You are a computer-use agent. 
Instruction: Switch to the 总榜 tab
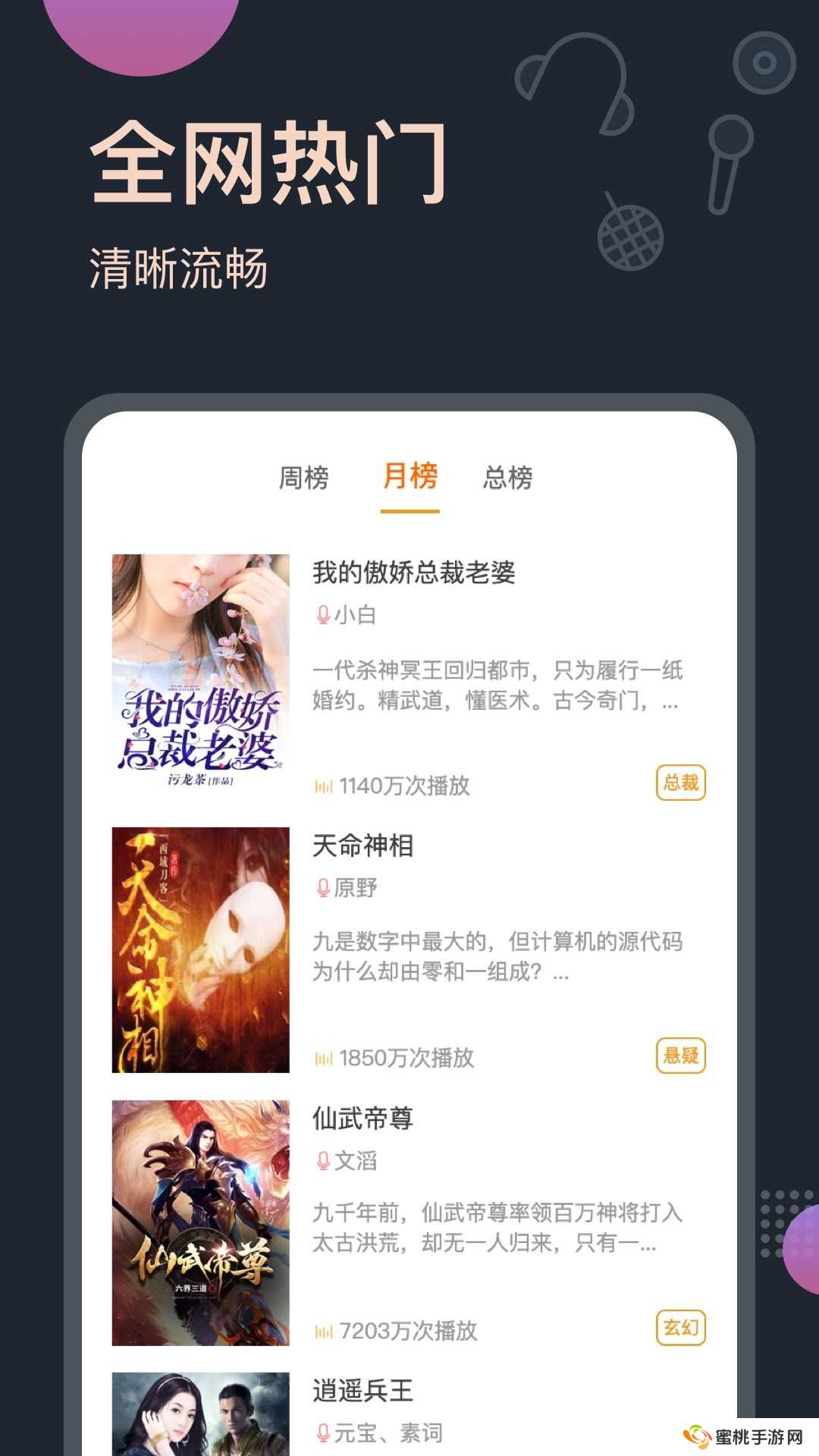[510, 479]
